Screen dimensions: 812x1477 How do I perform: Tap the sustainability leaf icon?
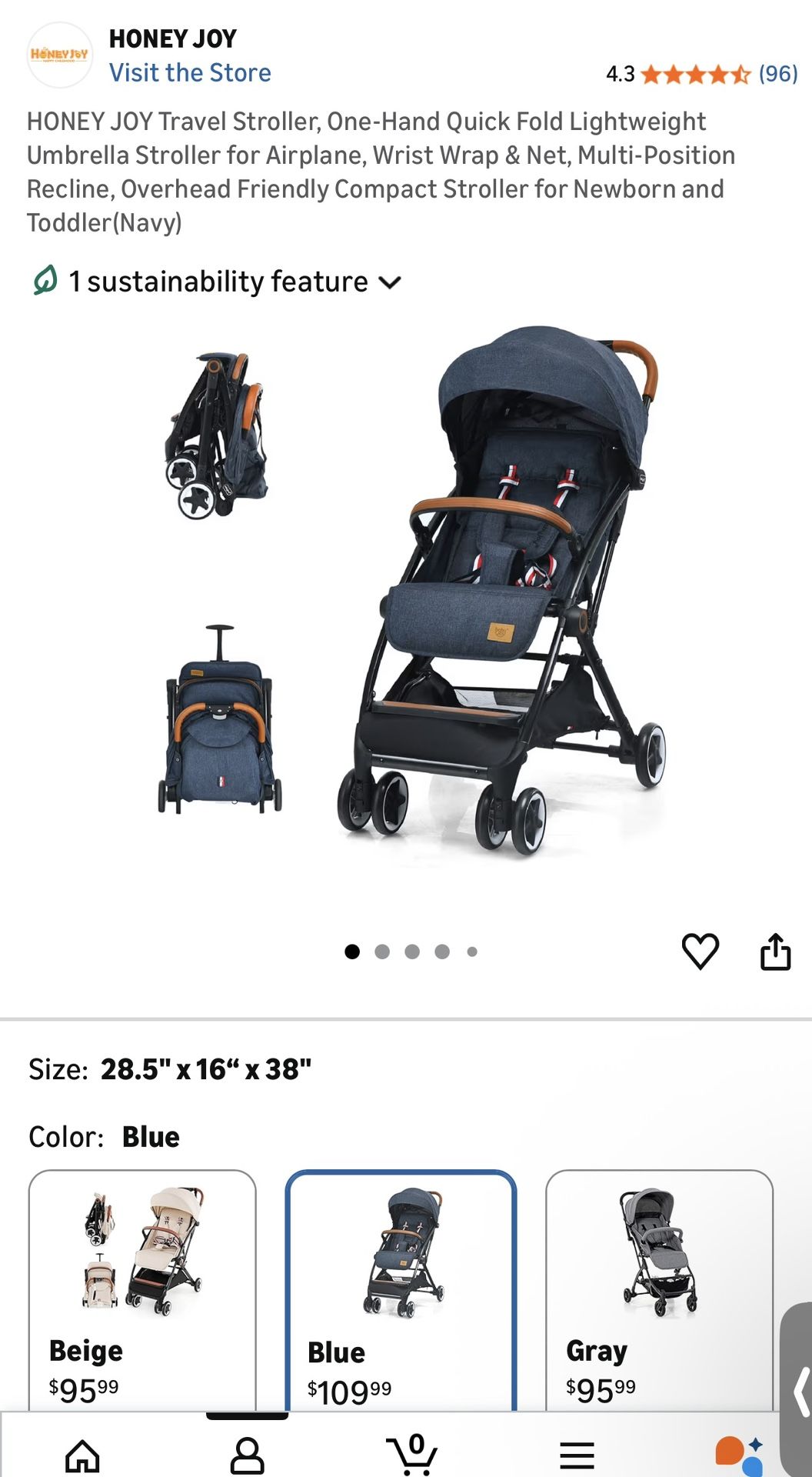coord(45,282)
